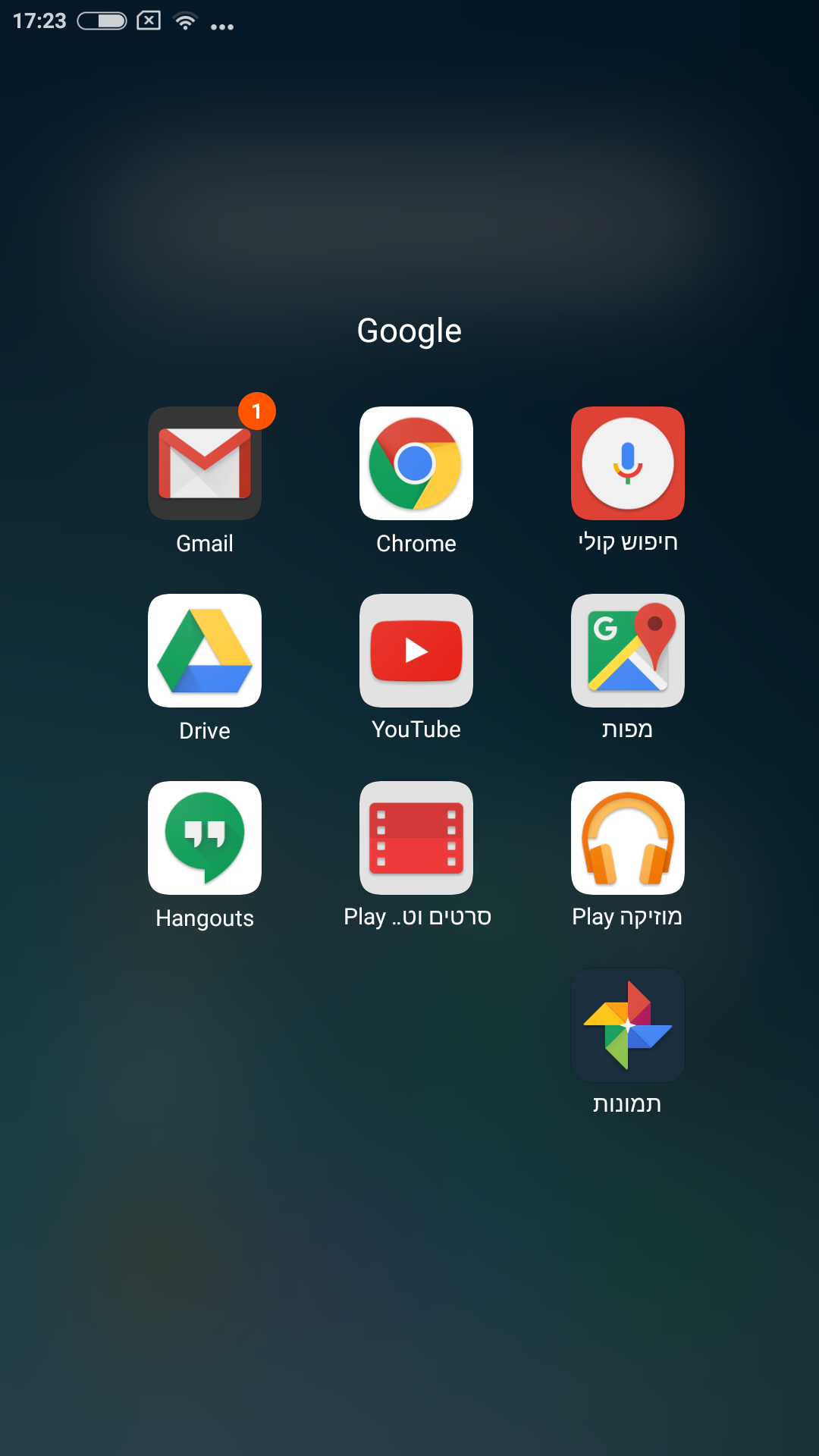819x1456 pixels.
Task: Launch the YouTube app
Action: click(x=416, y=651)
